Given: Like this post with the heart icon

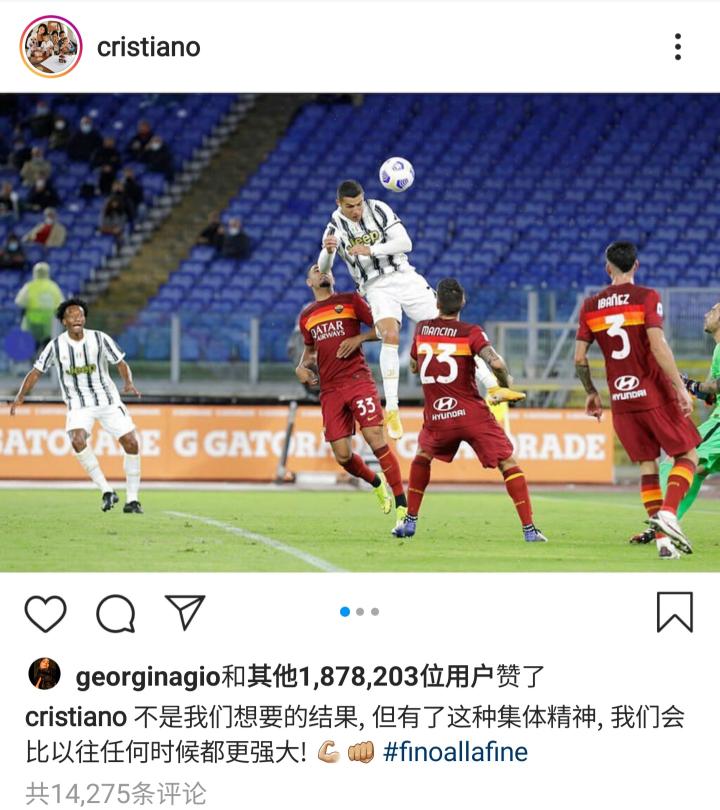Looking at the screenshot, I should (x=45, y=613).
